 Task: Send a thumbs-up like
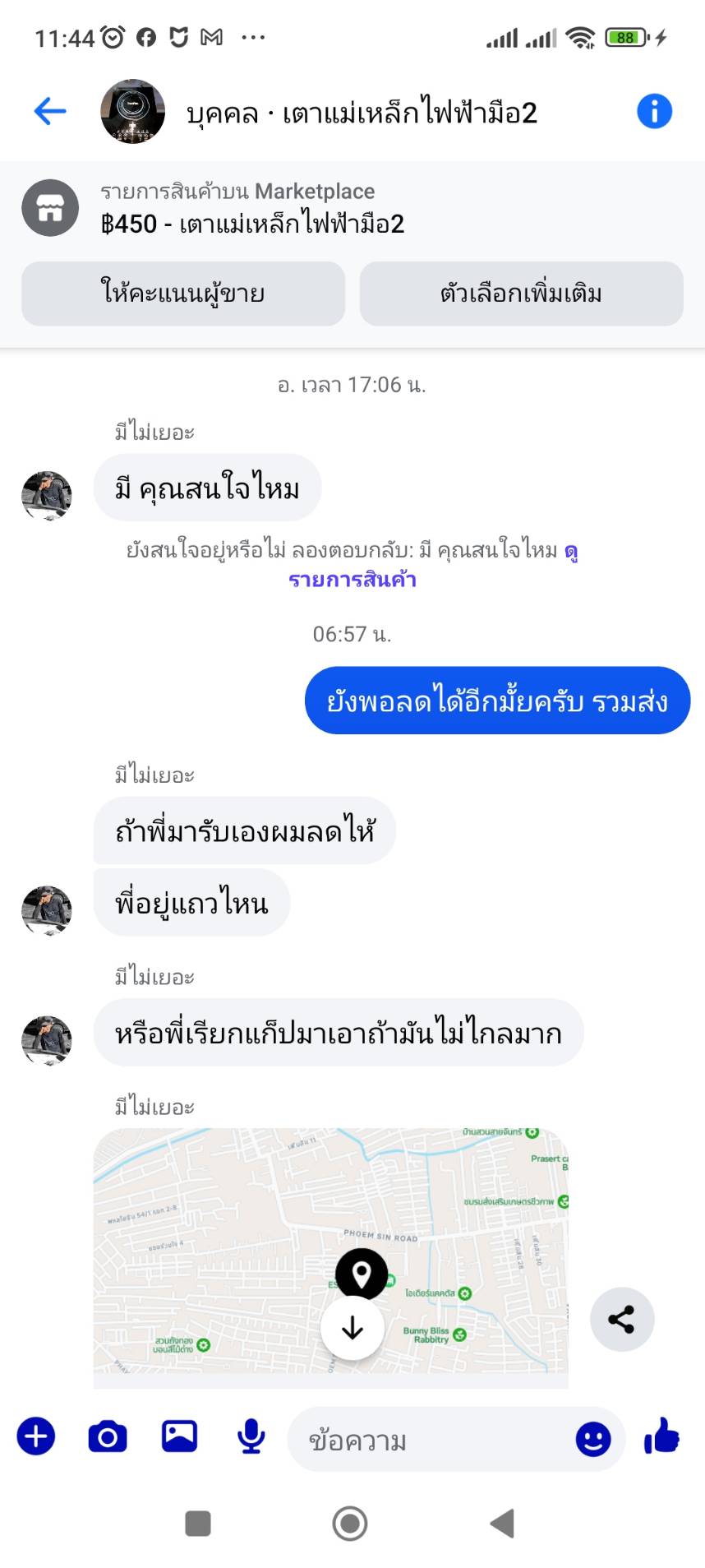coord(662,1436)
